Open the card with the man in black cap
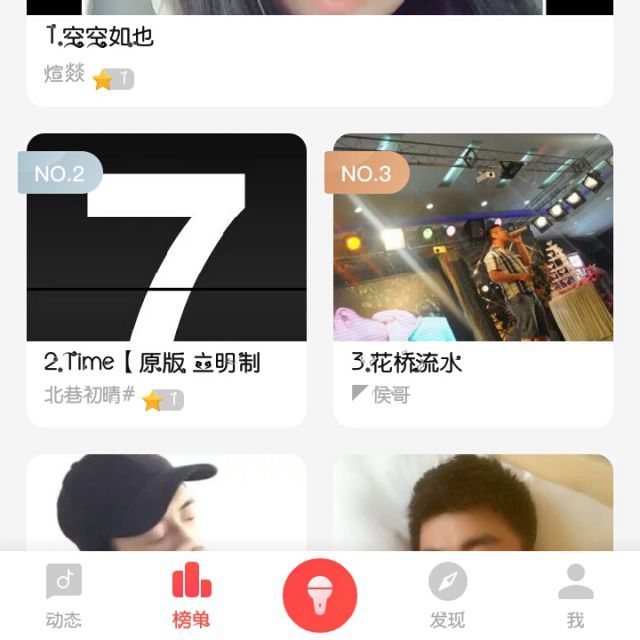The width and height of the screenshot is (640, 640). click(x=166, y=502)
